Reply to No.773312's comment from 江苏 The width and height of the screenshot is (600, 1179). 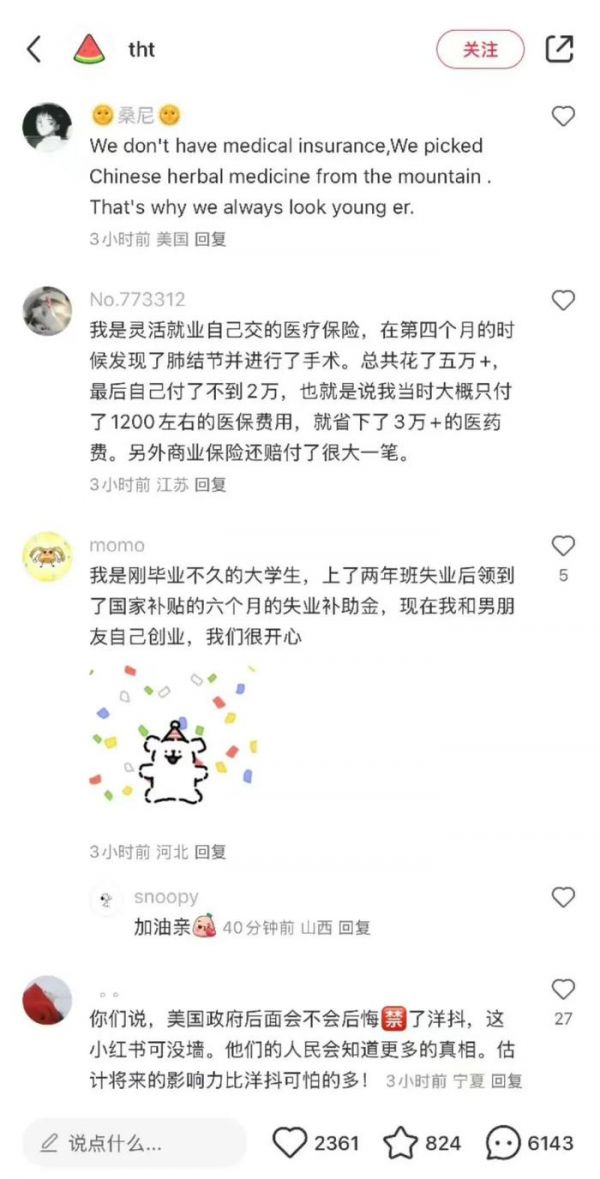click(210, 485)
